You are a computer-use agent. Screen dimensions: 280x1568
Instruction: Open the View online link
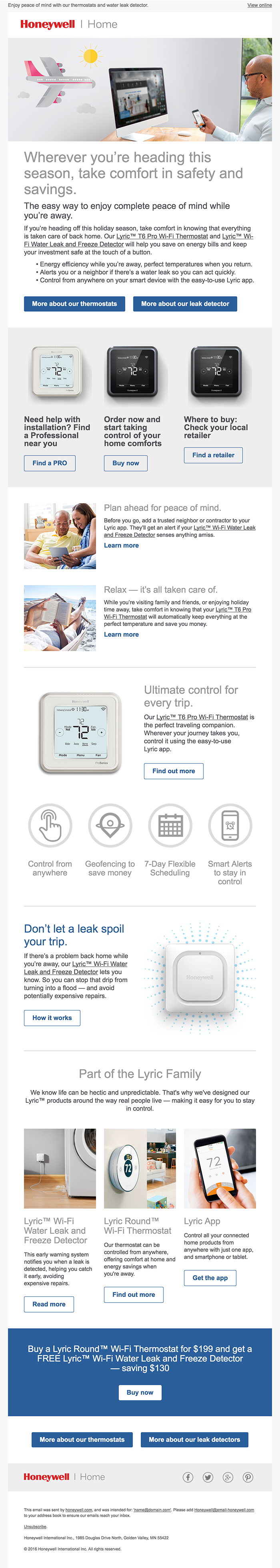259,5
